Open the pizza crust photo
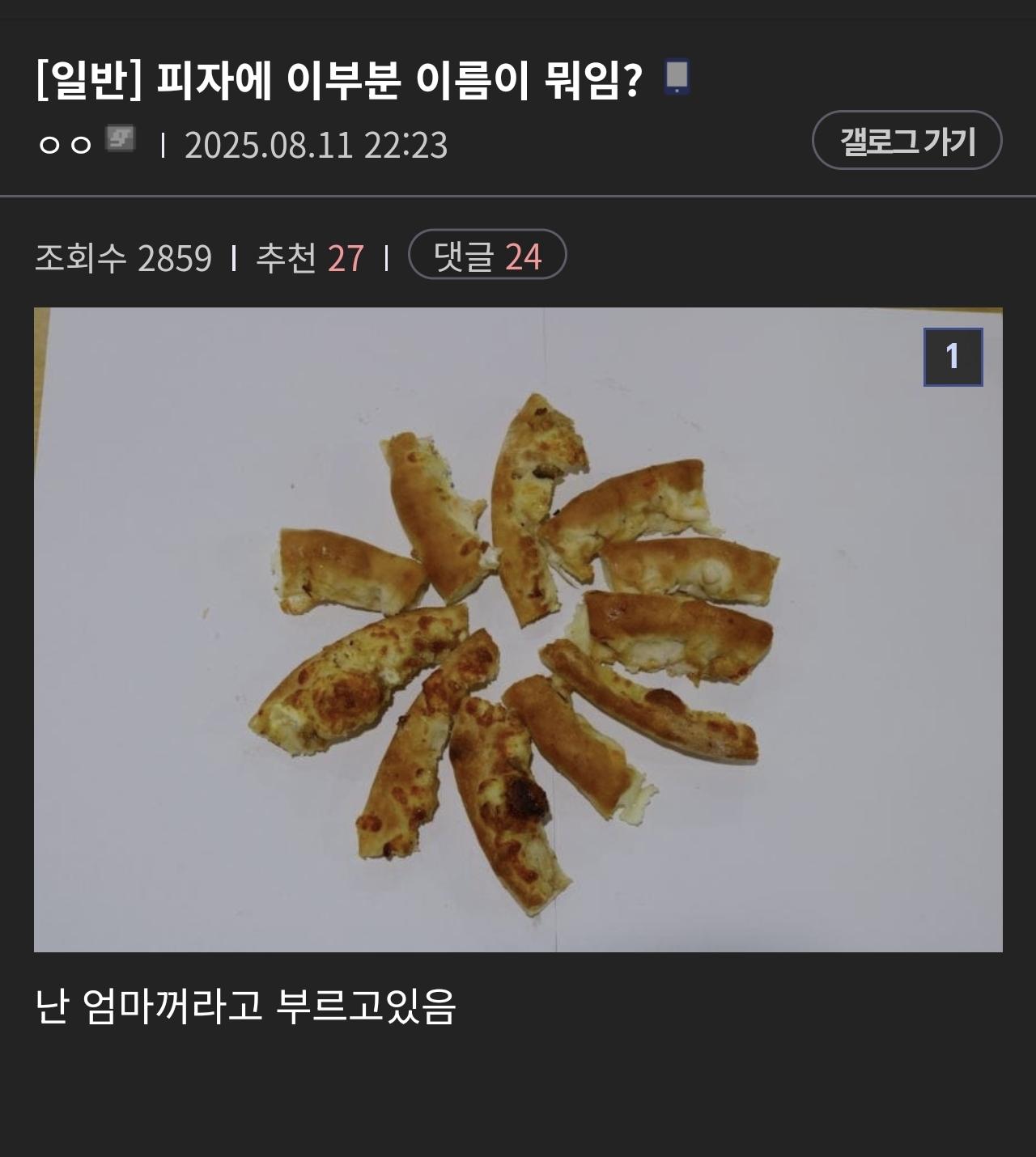This screenshot has height=1157, width=1036. click(518, 629)
